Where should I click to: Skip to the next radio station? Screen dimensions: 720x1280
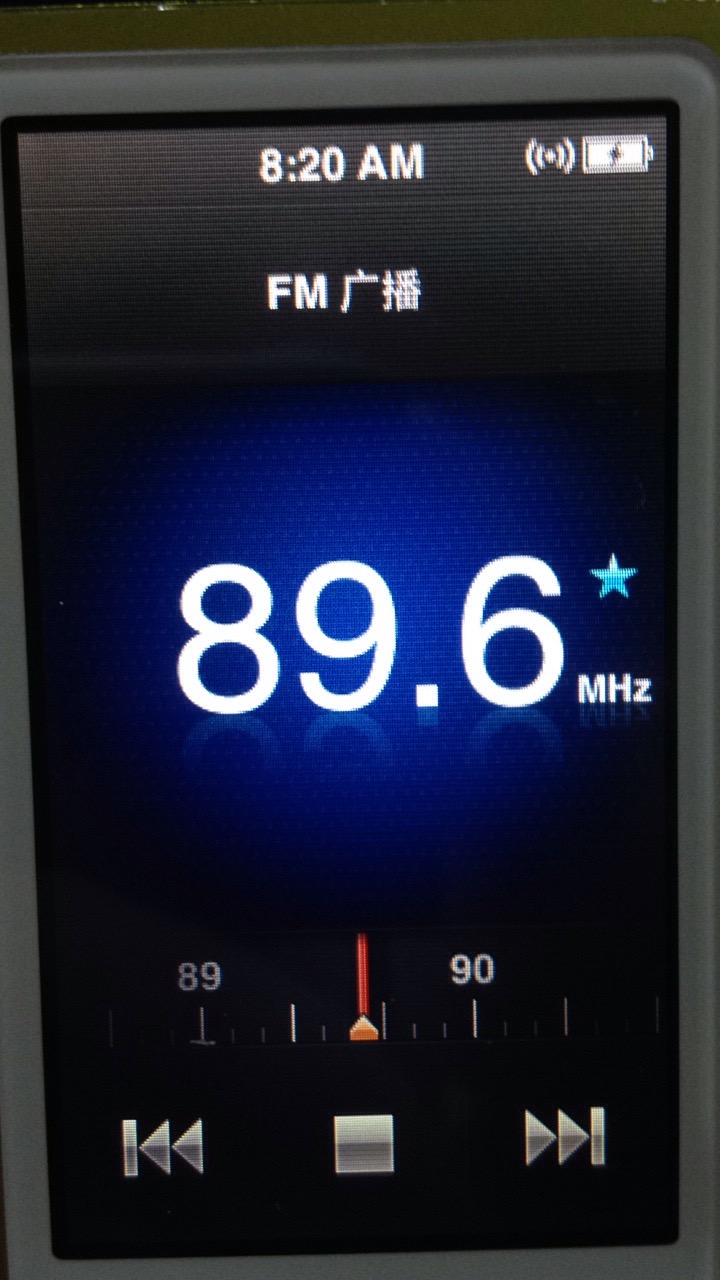[565, 1137]
